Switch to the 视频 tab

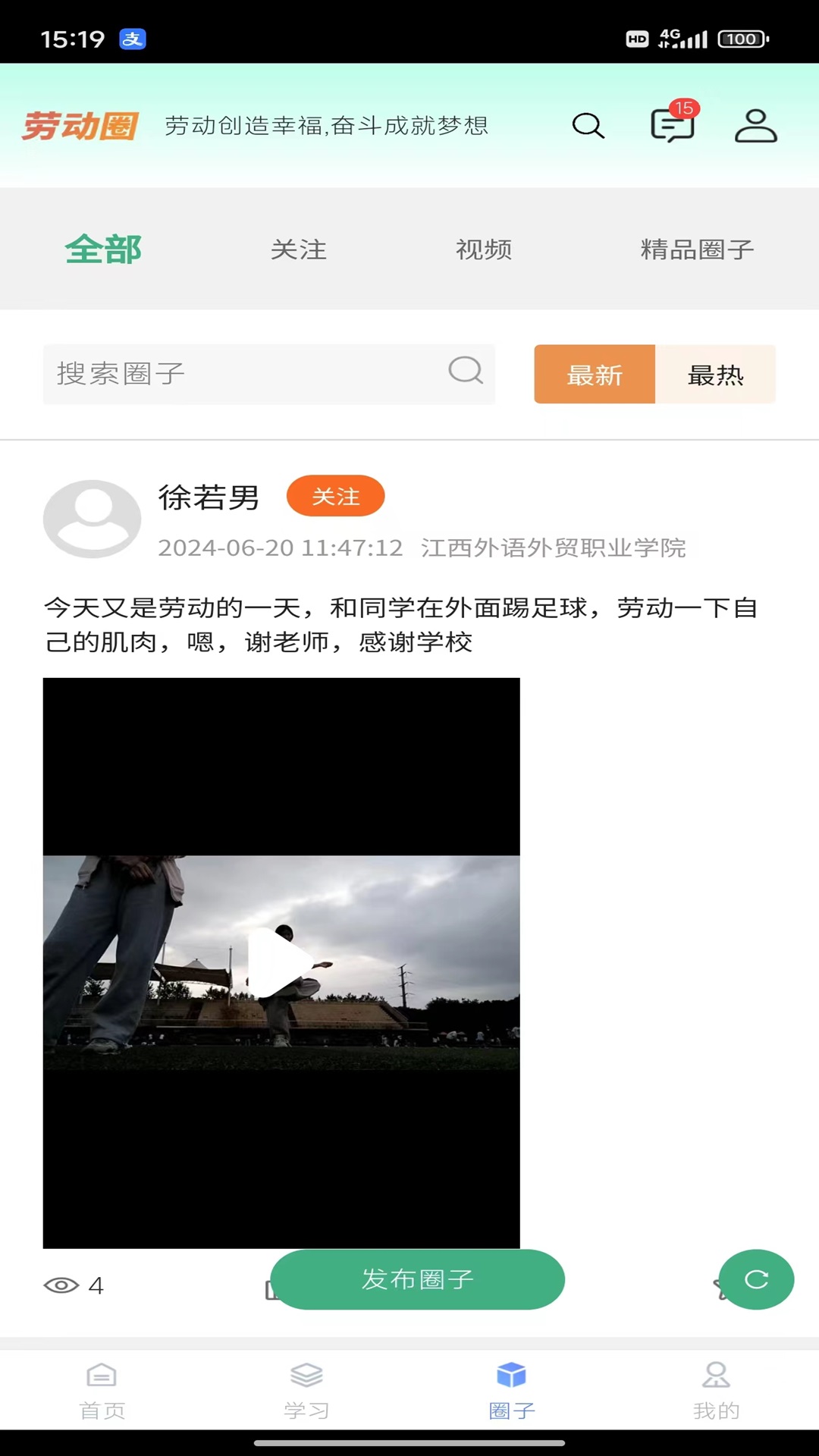pos(483,249)
